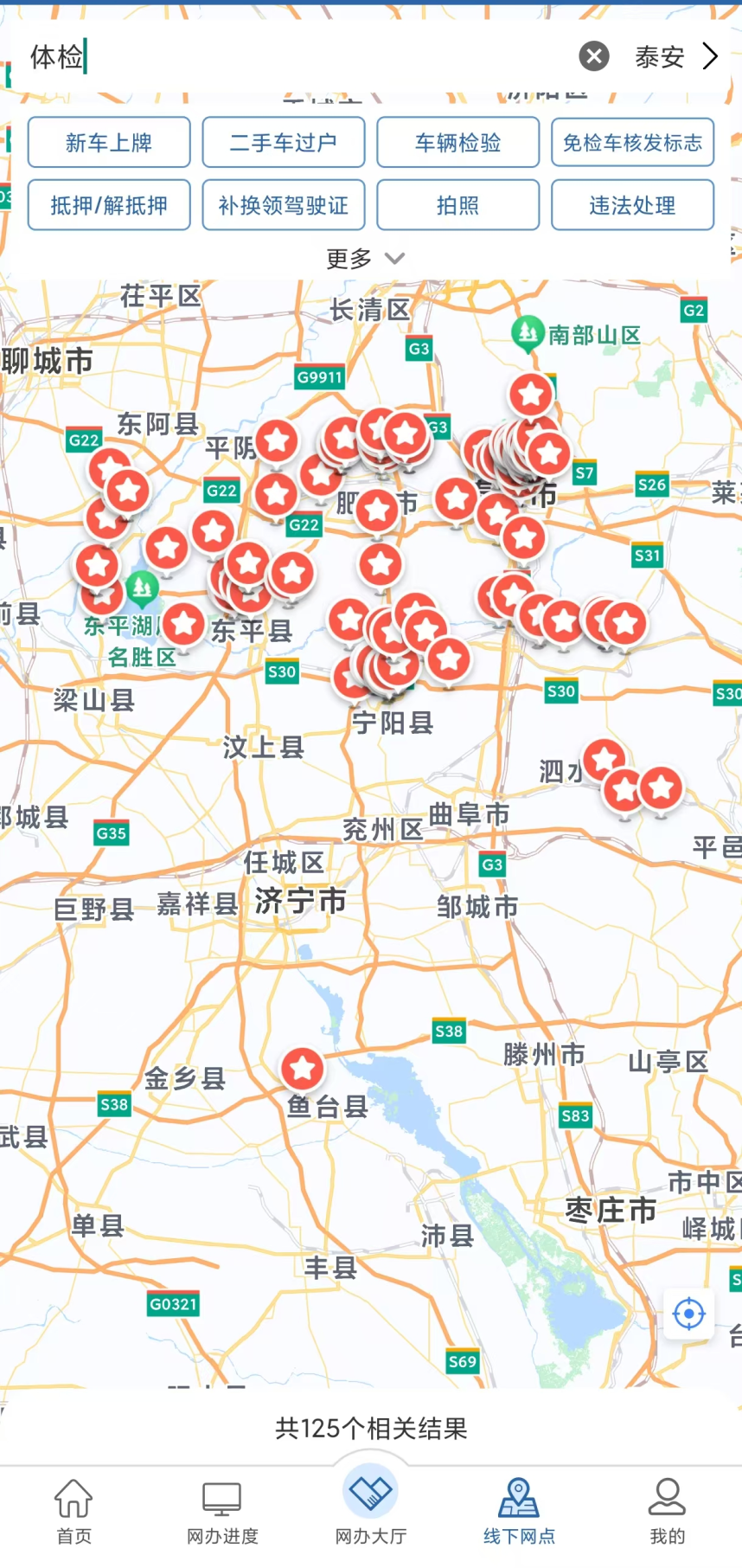Center map on my current location
This screenshot has height=1568, width=742.
pyautogui.click(x=688, y=1314)
